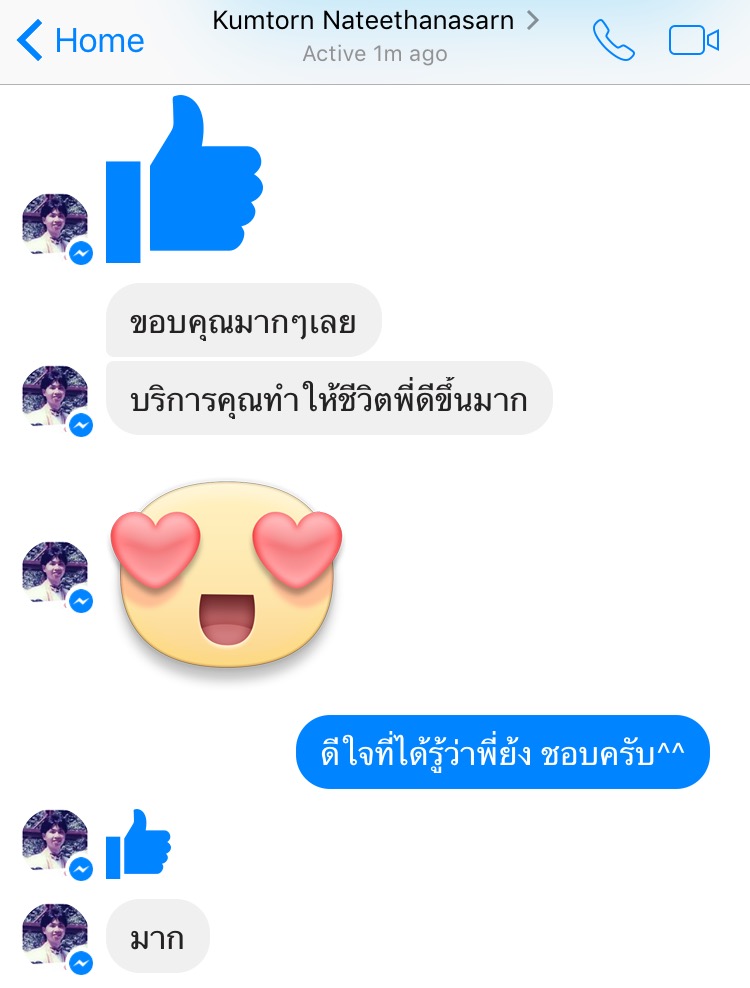Go back to Home
Viewport: 750px width, 988px height.
point(81,40)
